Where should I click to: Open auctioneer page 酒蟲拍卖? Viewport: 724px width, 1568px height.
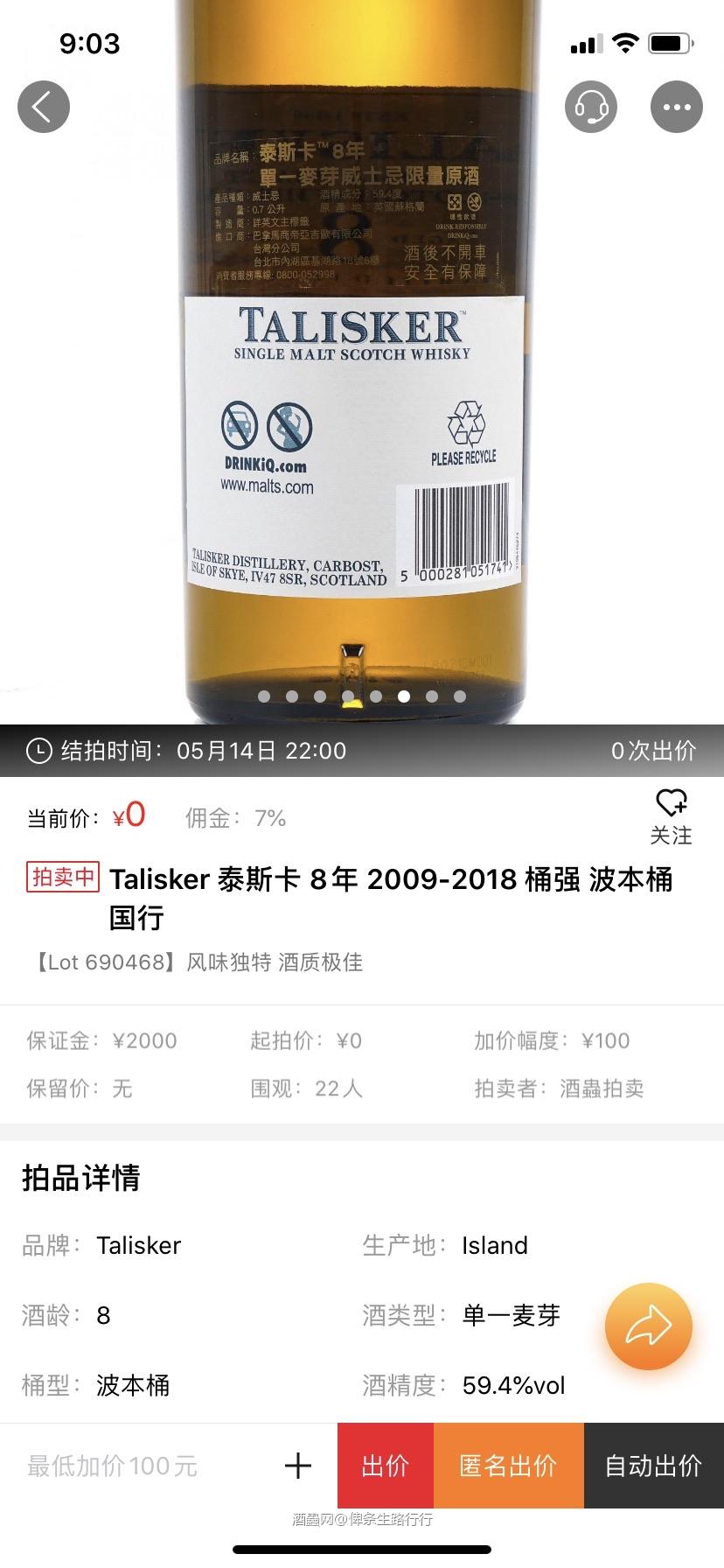click(x=602, y=1088)
